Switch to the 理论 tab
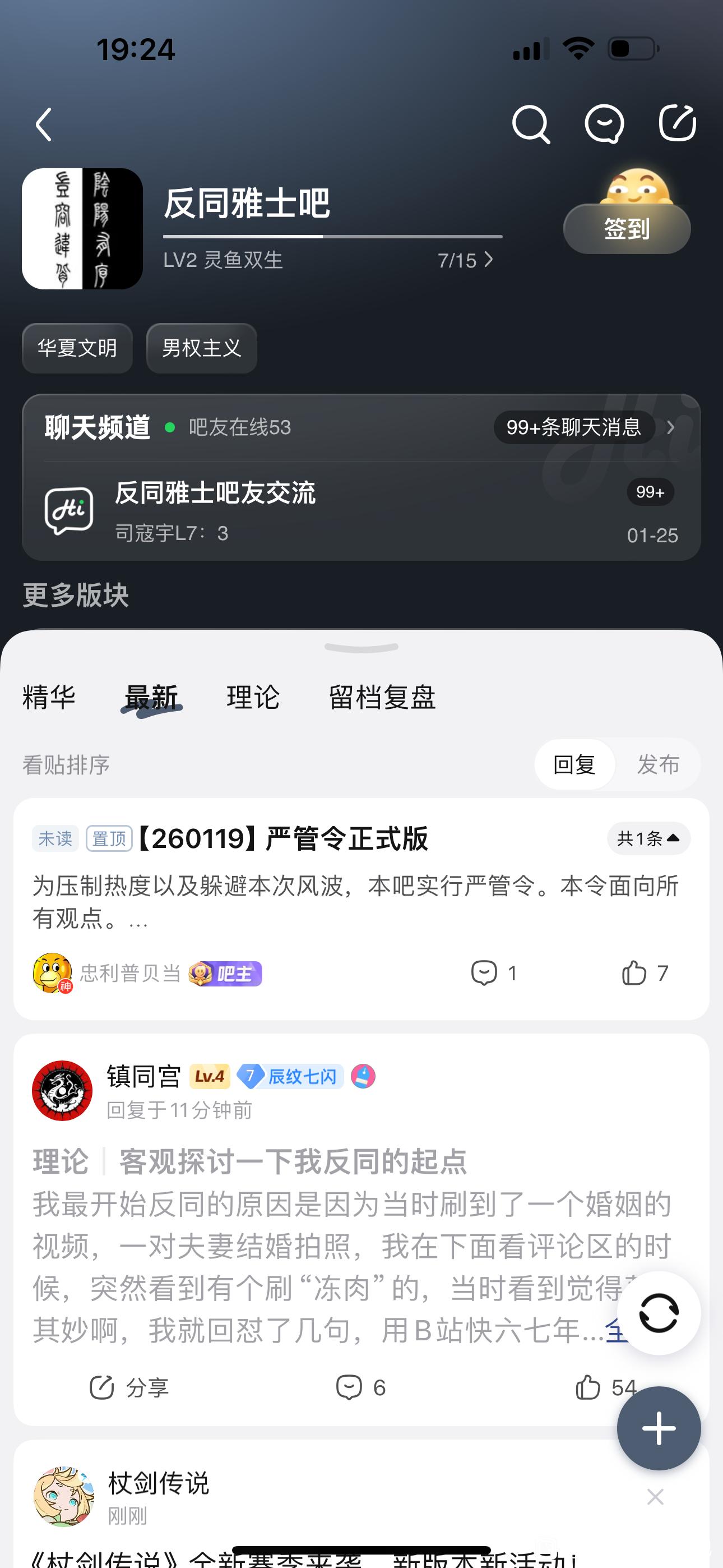The image size is (723, 1568). click(253, 697)
